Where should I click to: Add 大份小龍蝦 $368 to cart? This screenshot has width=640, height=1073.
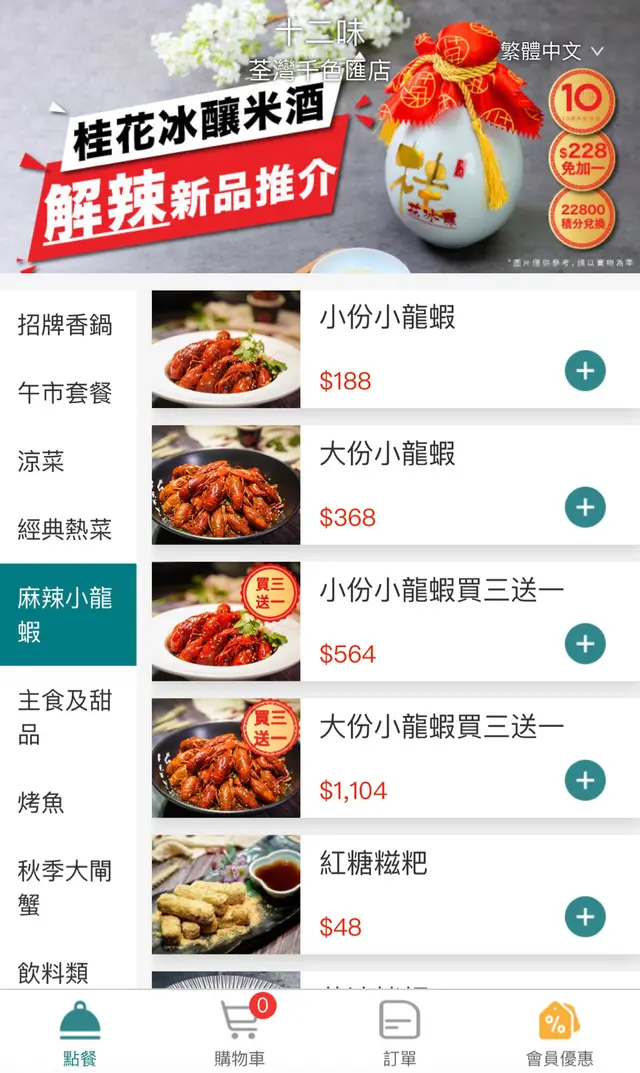585,507
